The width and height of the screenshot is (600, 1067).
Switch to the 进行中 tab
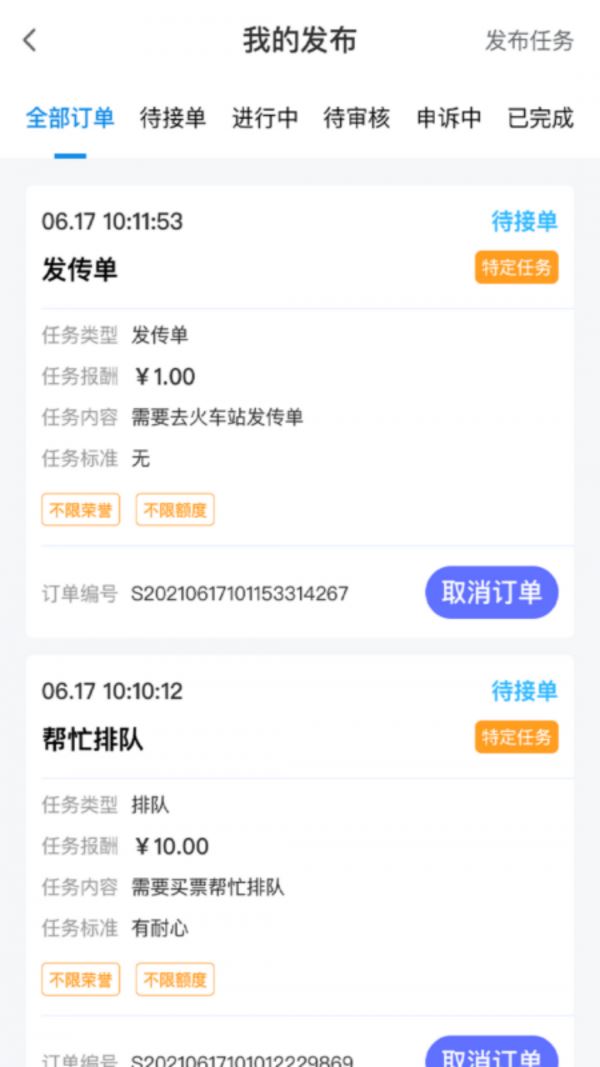(265, 118)
